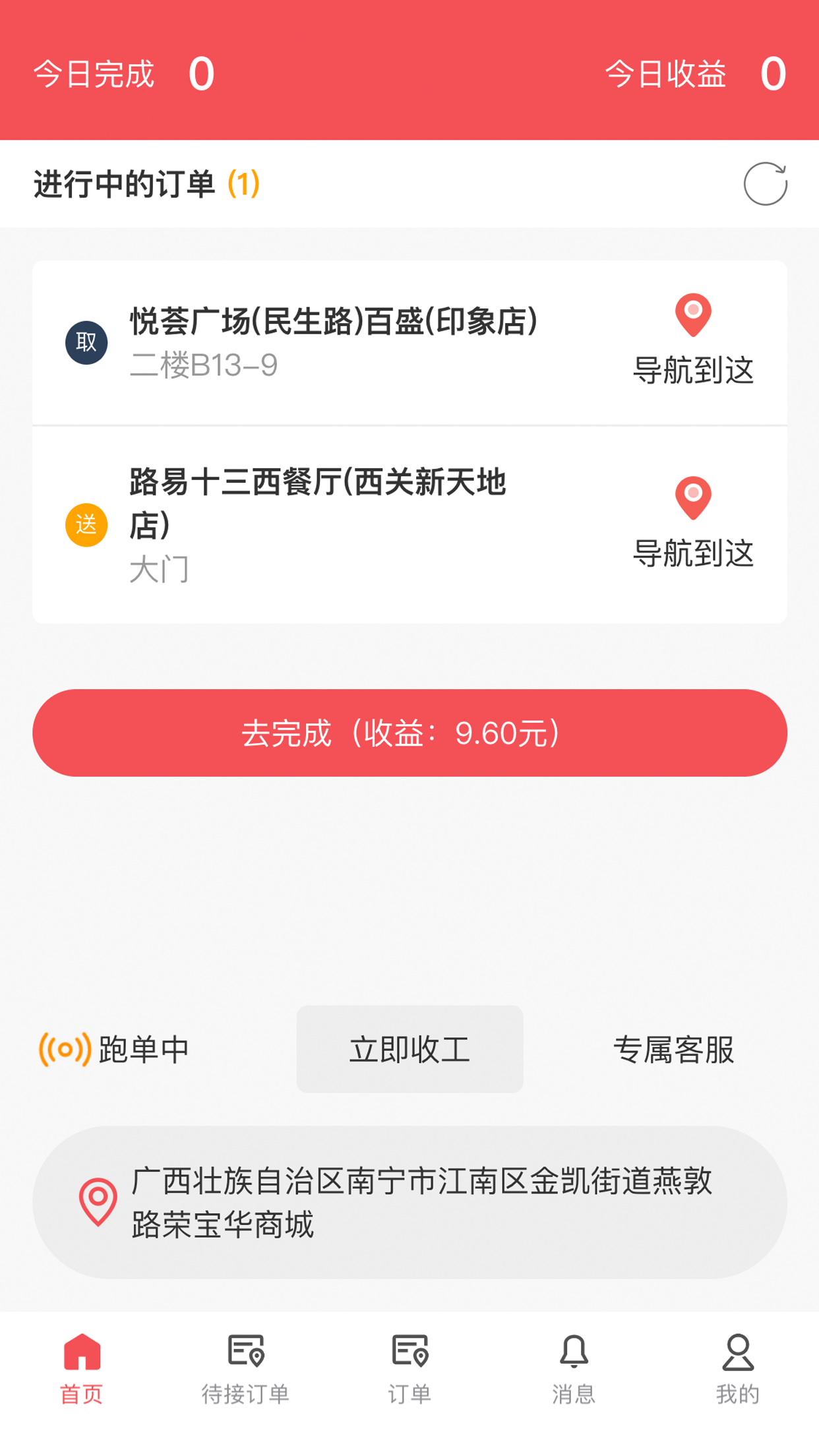Refresh the in-progress orders list
The width and height of the screenshot is (819, 1456).
point(765,184)
